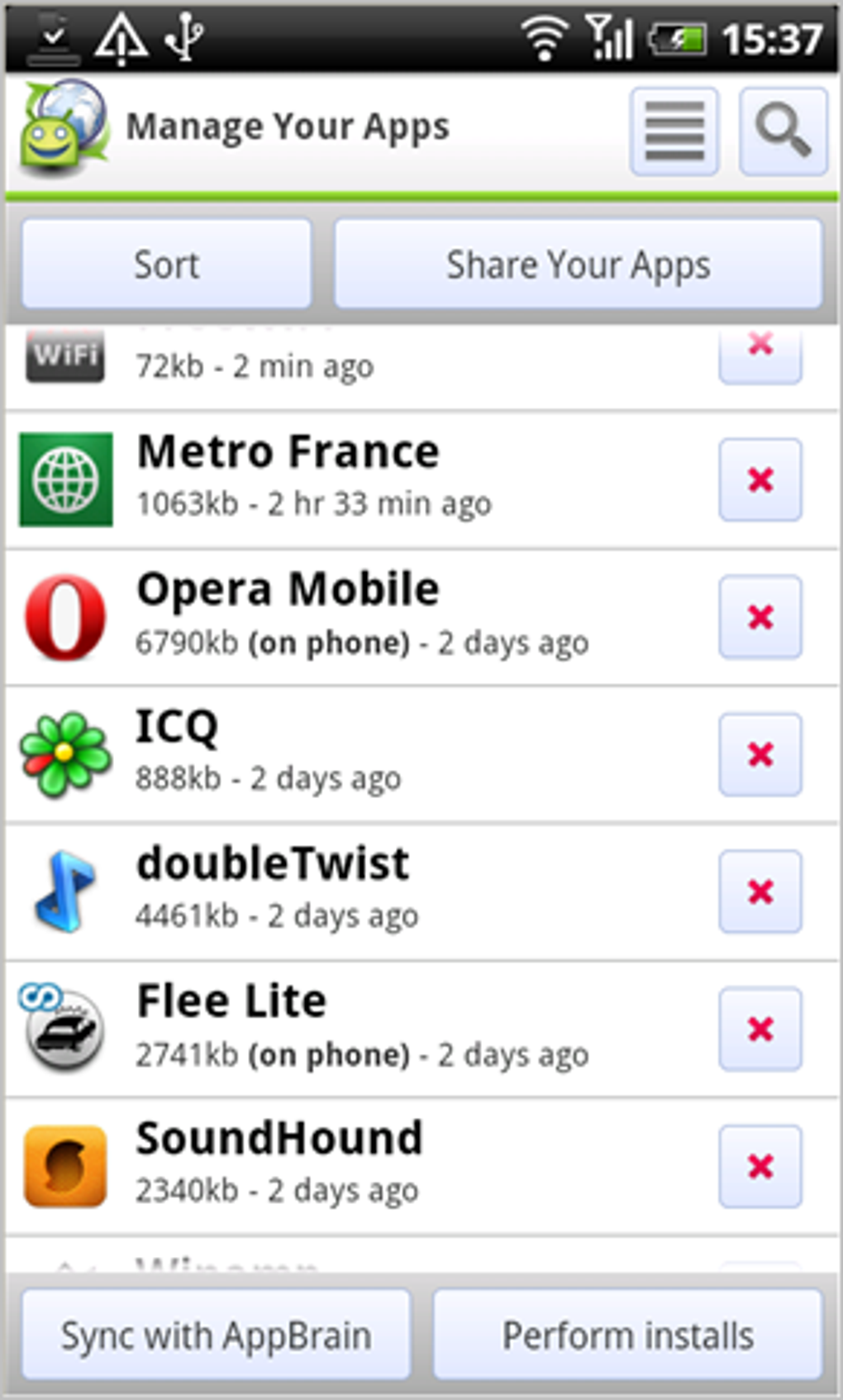Uninstall Opera Mobile via its X button
843x1400 pixels.
(x=760, y=617)
